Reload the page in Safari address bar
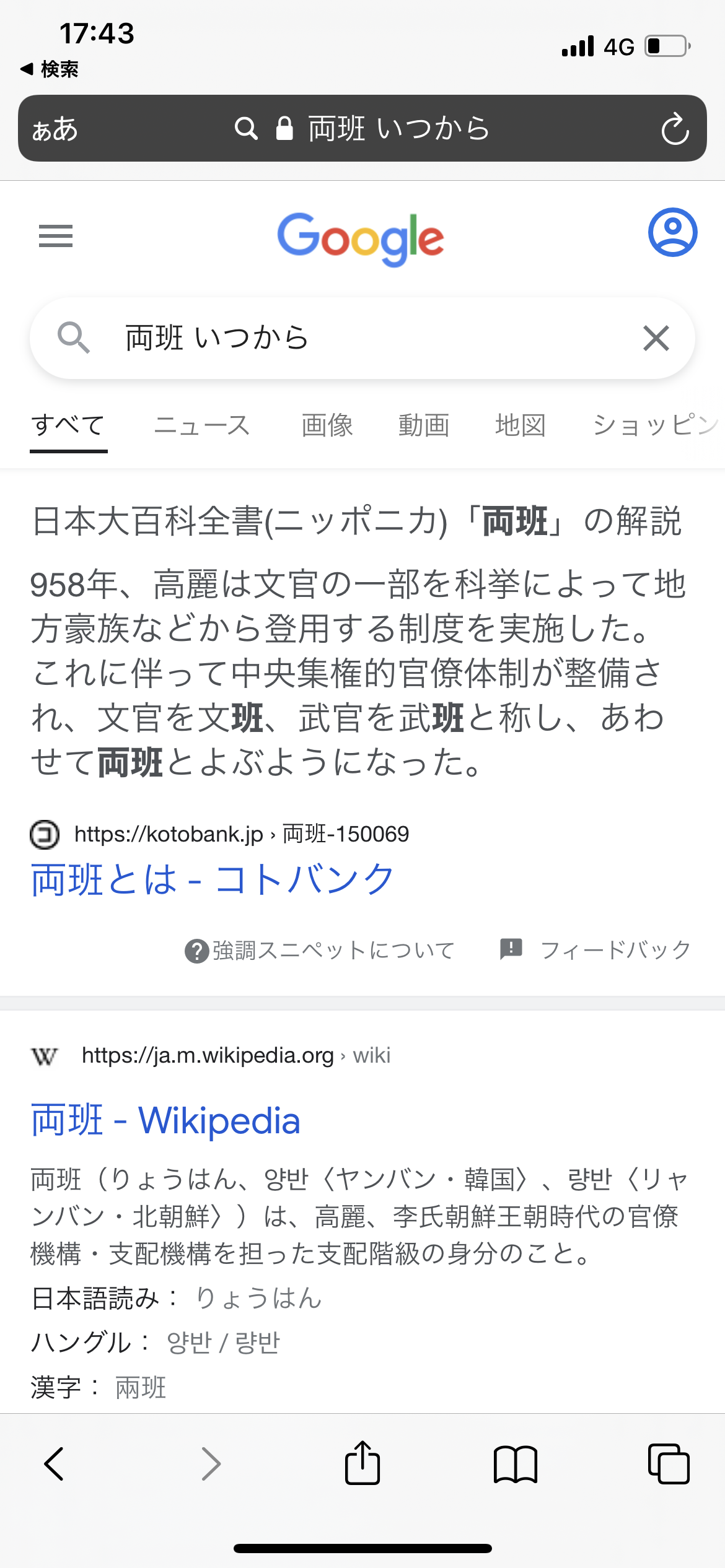 (675, 129)
